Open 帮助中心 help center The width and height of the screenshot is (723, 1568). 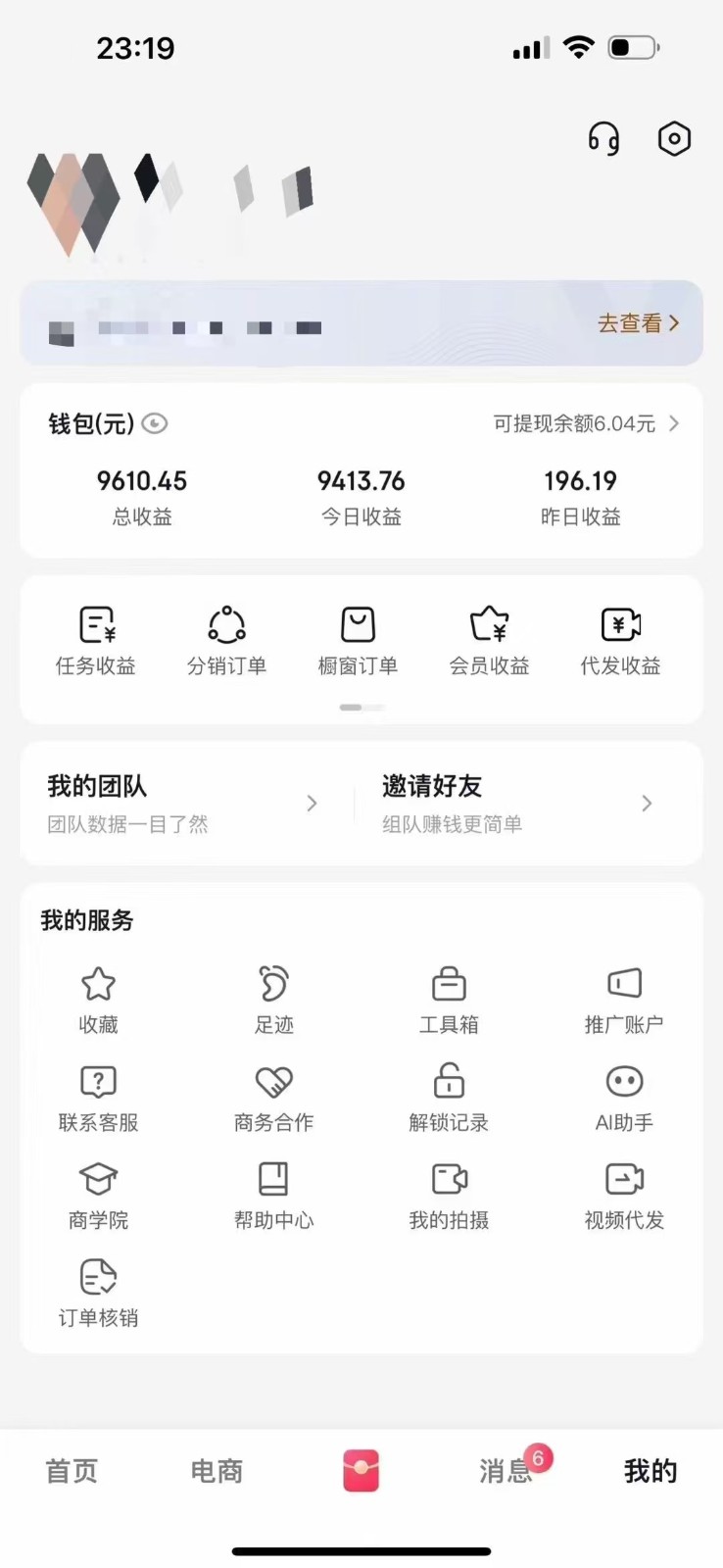[x=273, y=1193]
